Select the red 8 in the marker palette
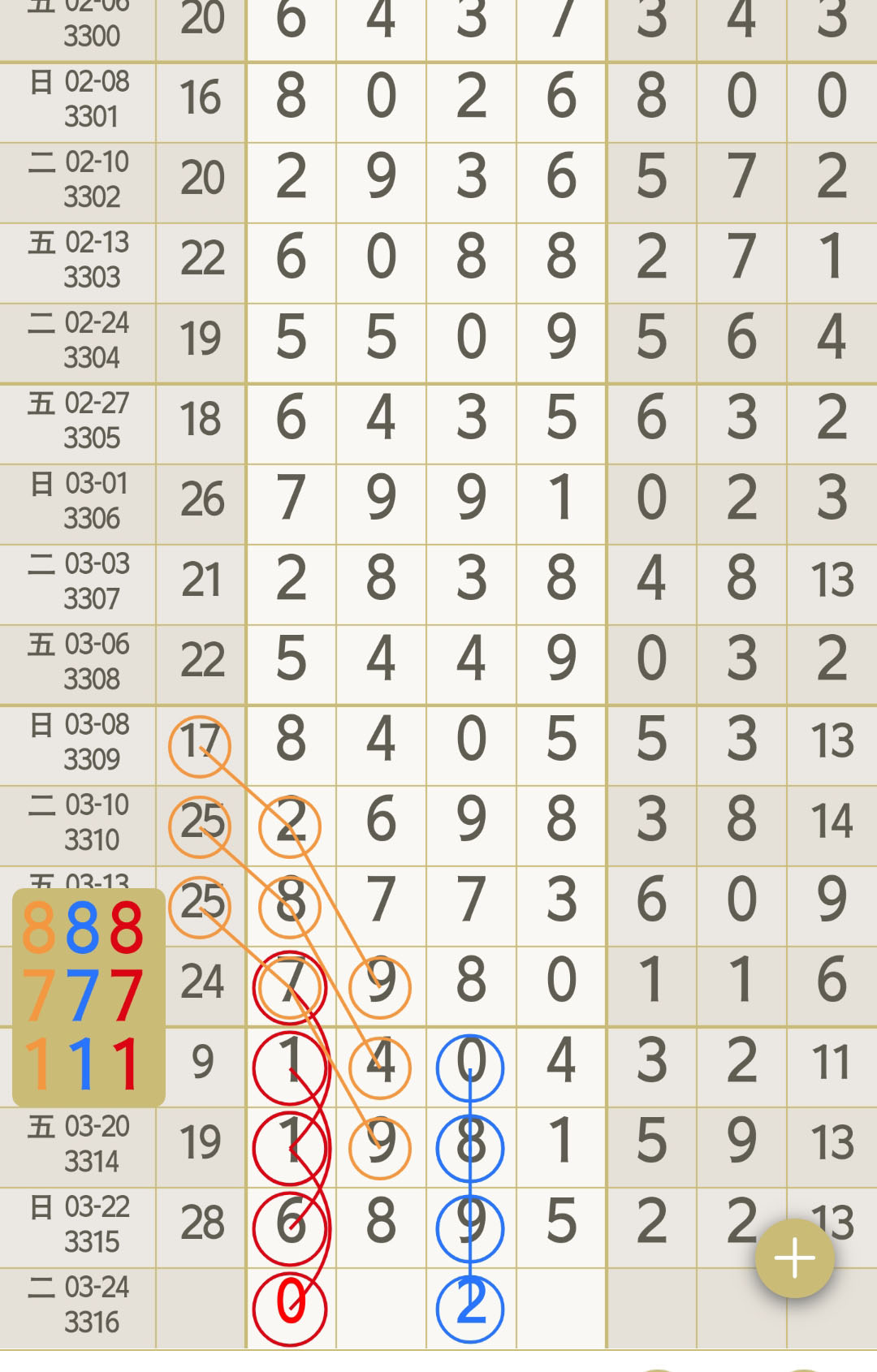This screenshot has height=1372, width=877. pos(127,928)
